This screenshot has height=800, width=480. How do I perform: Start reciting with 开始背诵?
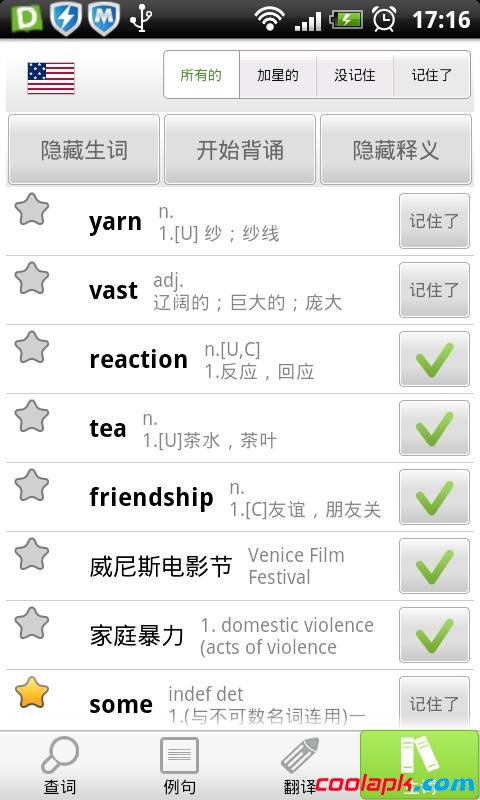pyautogui.click(x=240, y=149)
